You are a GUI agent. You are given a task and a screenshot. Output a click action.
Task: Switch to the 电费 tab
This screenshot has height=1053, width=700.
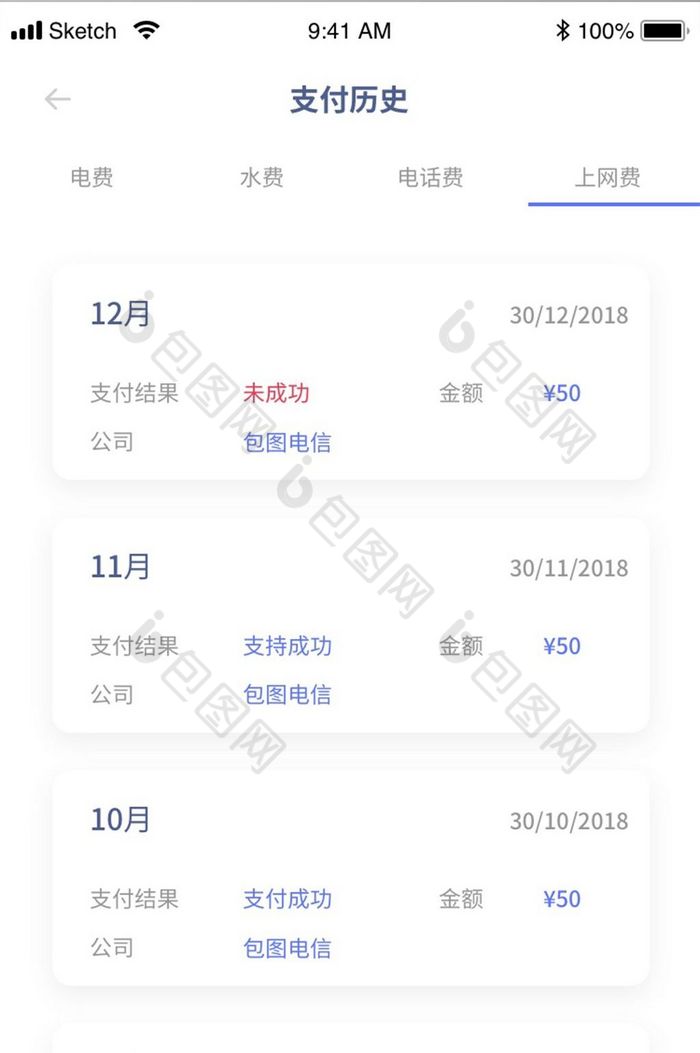click(x=92, y=178)
